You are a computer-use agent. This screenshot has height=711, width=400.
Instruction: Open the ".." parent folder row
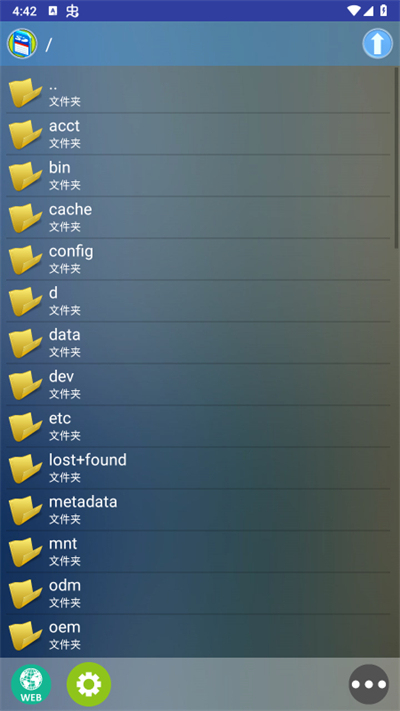(x=198, y=92)
